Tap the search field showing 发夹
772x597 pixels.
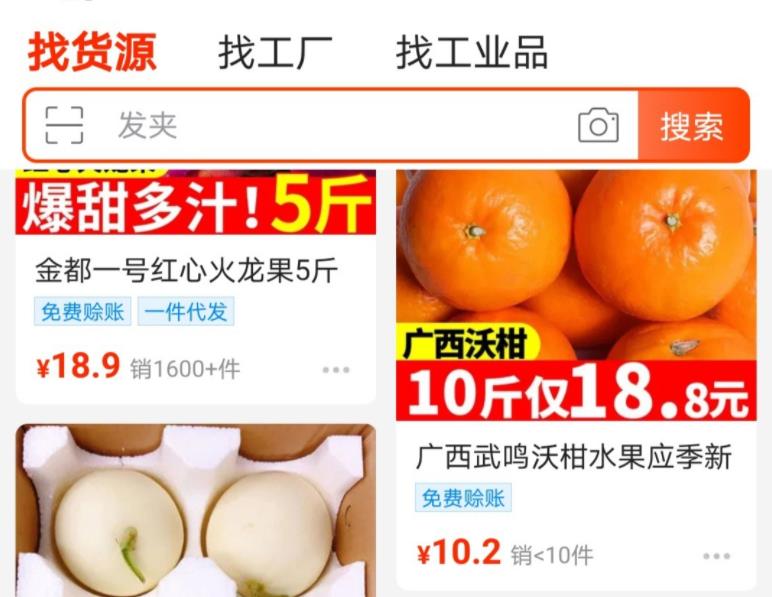tap(330, 126)
